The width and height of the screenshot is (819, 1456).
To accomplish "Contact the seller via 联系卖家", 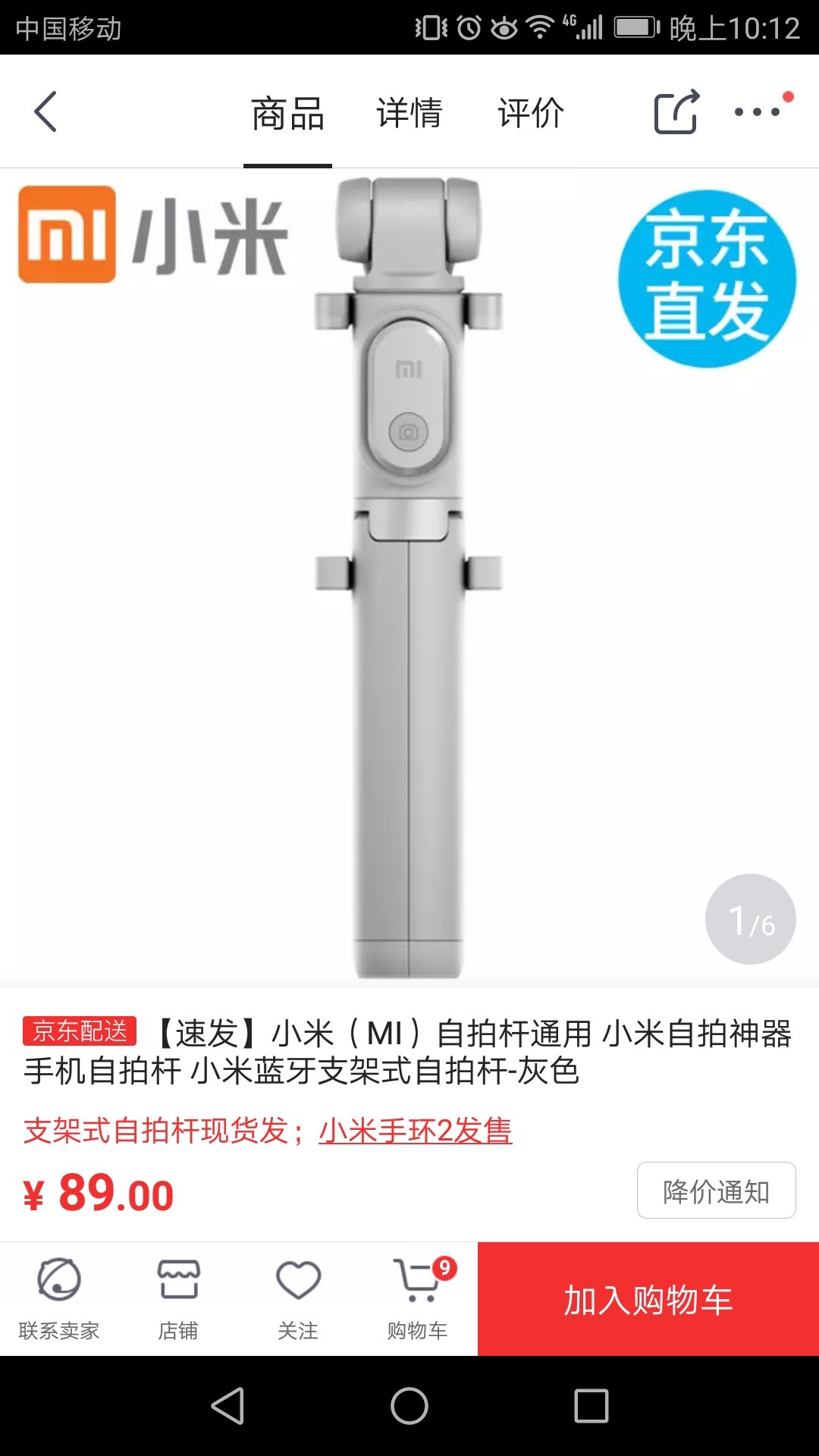I will click(x=59, y=1298).
